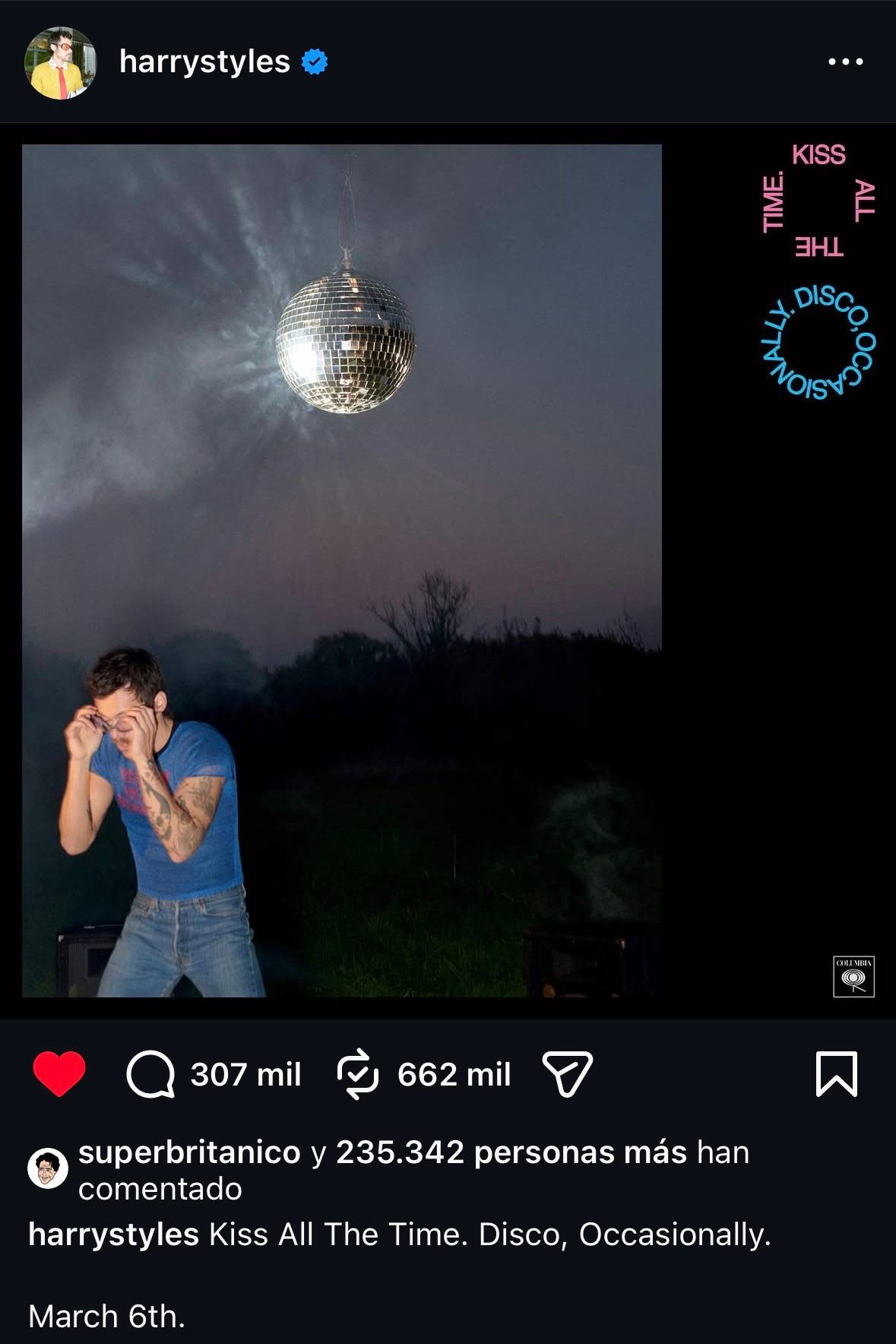Share the post with the paper plane icon
This screenshot has height=1344, width=896.
coord(567,1074)
